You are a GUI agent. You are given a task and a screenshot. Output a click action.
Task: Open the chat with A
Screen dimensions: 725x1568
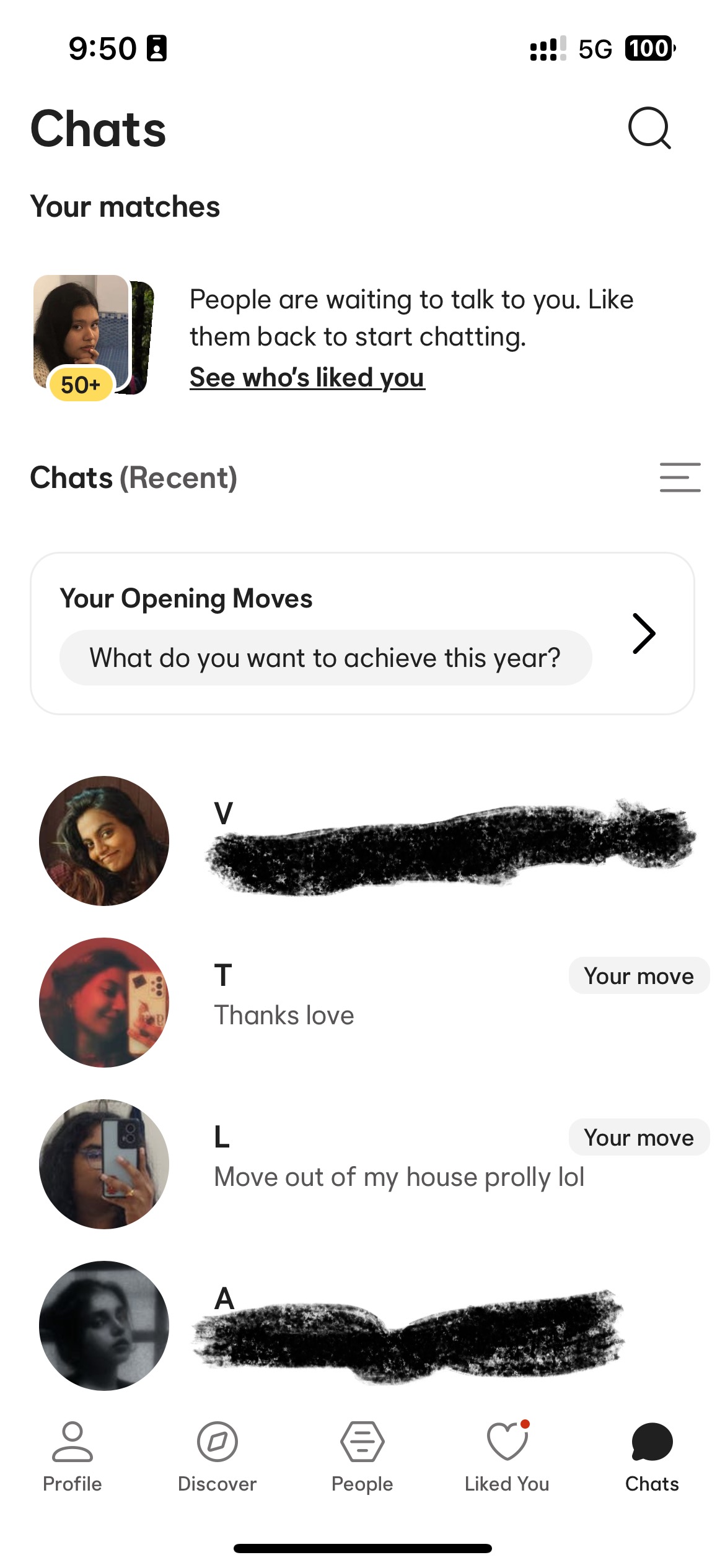tap(372, 1325)
